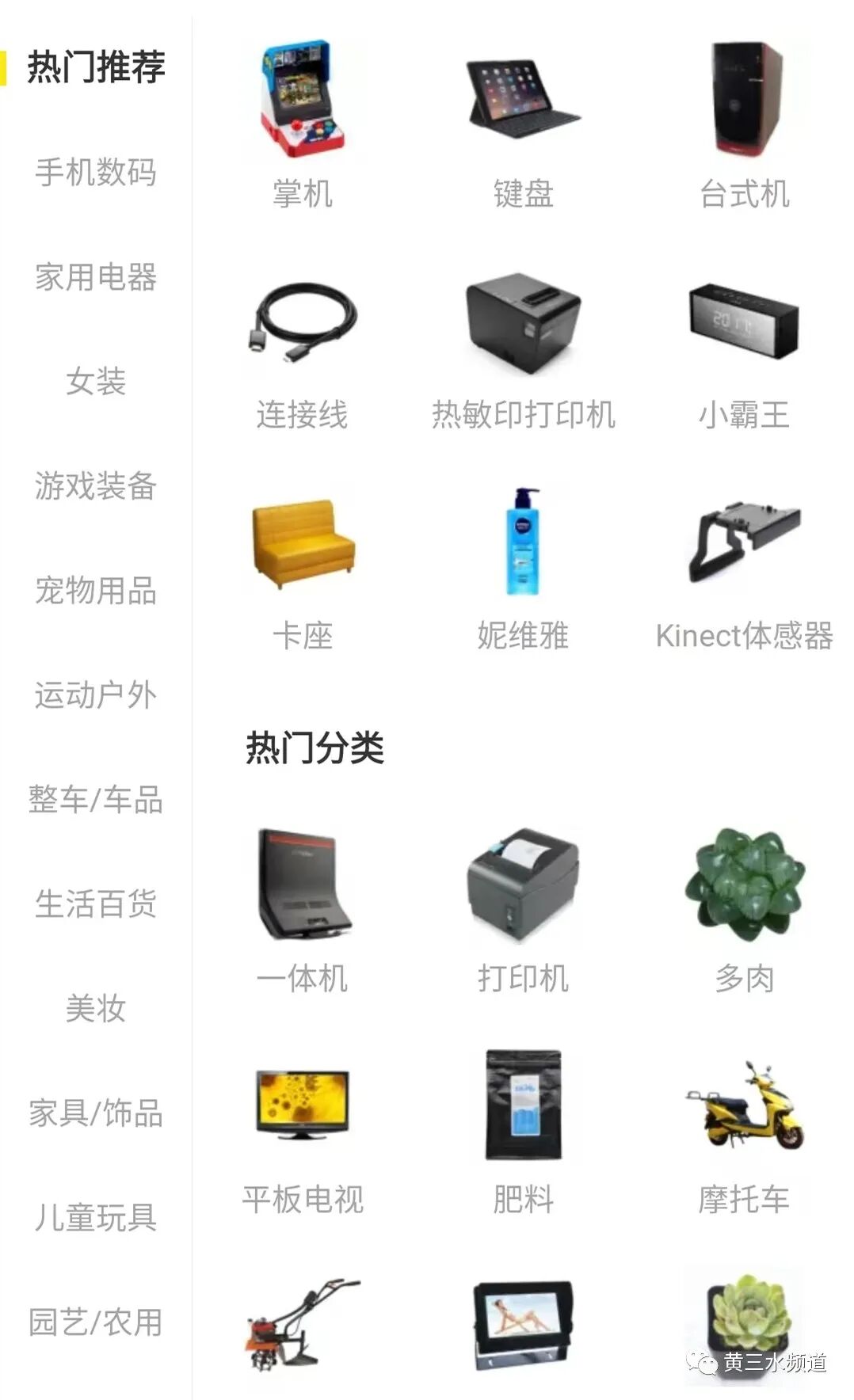
Task: Switch to 游戏装备 in the sidebar
Action: click(96, 485)
